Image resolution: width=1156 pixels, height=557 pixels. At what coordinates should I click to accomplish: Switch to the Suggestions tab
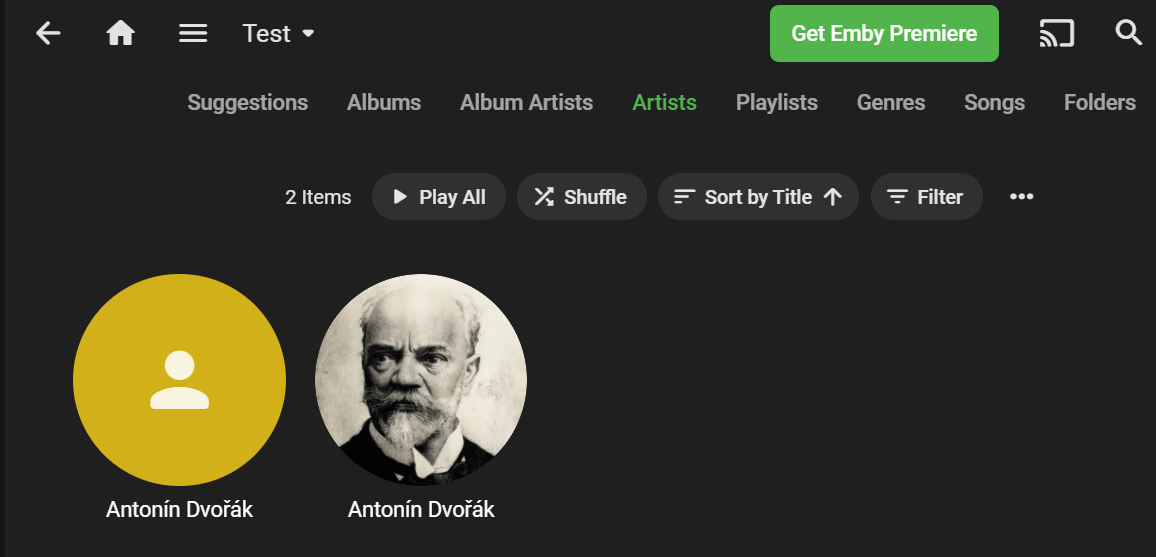point(248,102)
